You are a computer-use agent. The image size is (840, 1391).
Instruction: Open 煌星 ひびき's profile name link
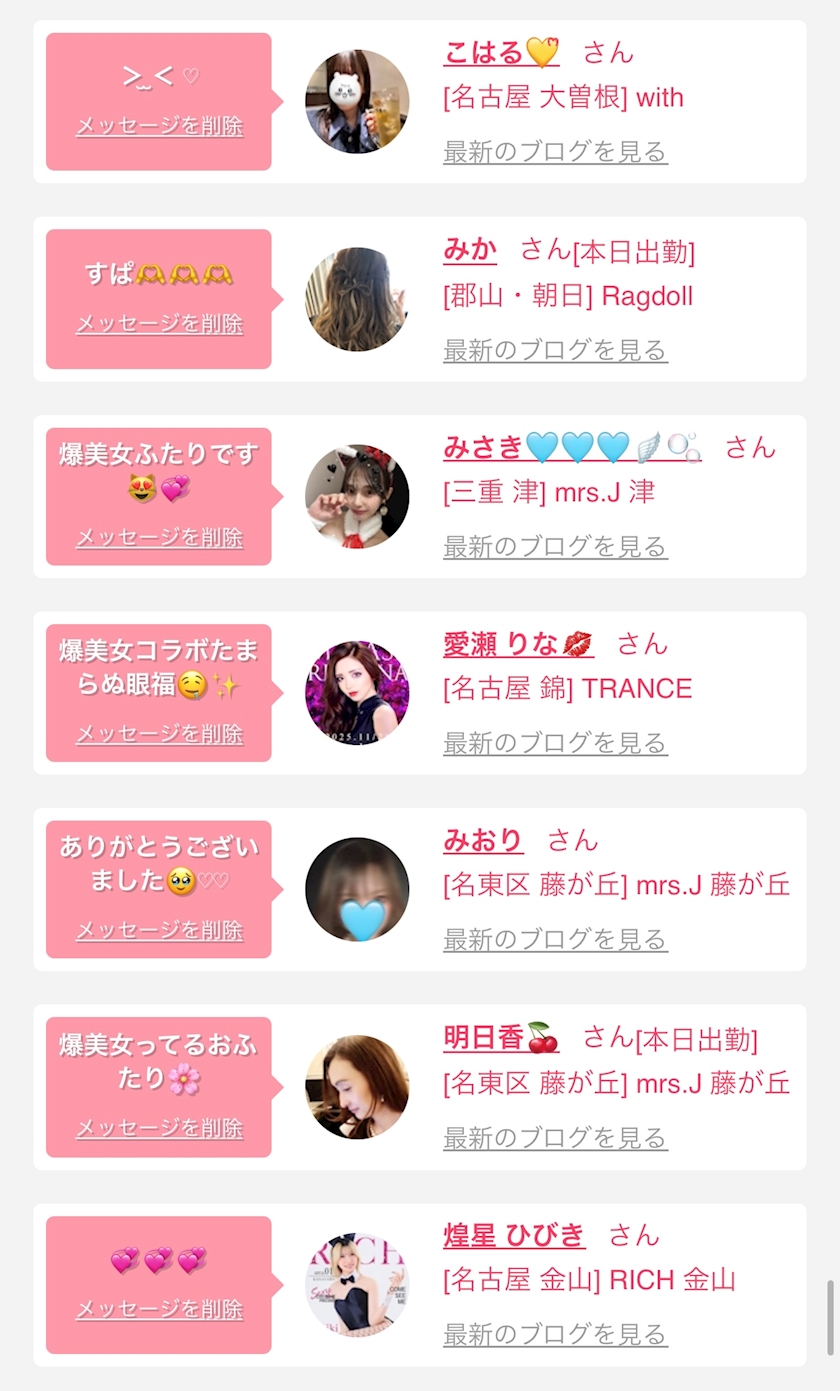514,1235
